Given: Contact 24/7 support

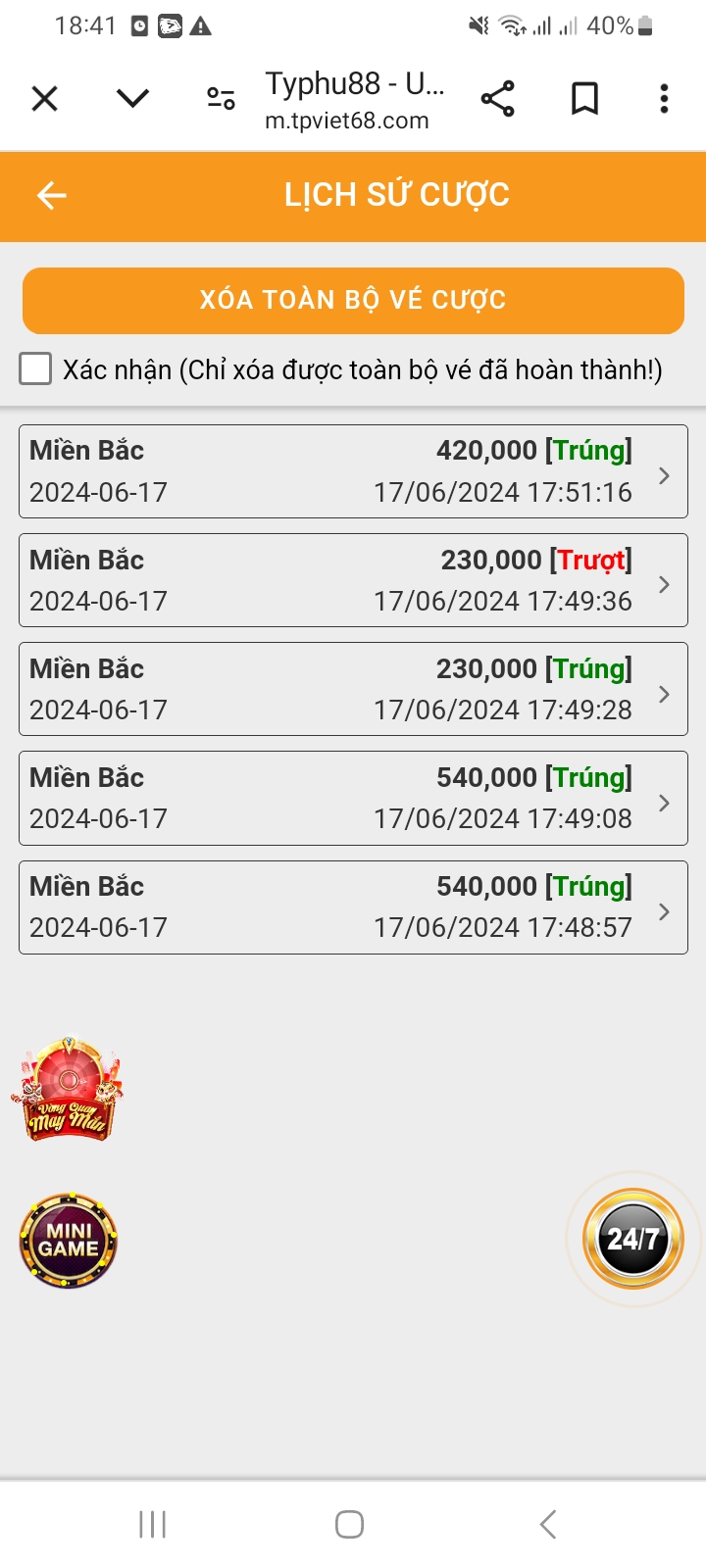Looking at the screenshot, I should click(632, 1239).
